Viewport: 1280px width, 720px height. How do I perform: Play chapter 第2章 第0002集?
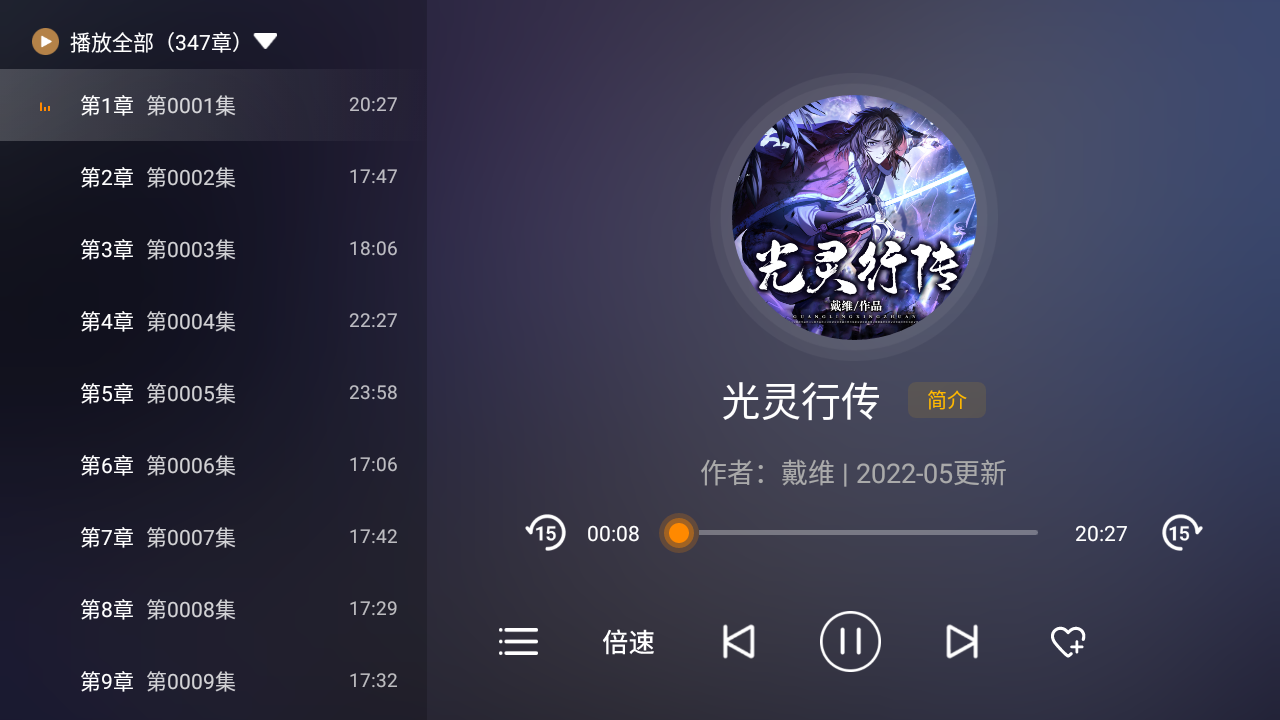coord(213,177)
